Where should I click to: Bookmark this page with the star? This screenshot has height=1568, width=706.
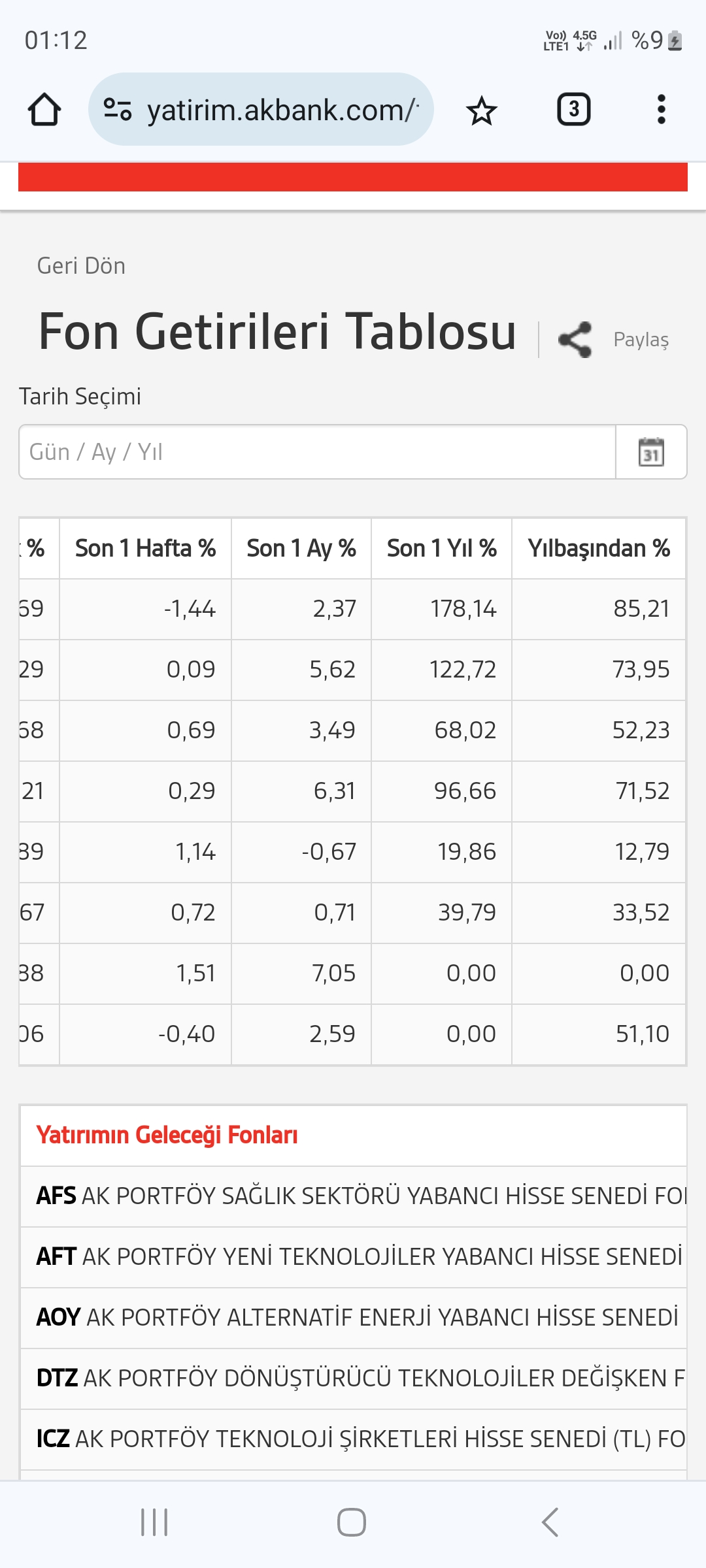click(x=482, y=110)
